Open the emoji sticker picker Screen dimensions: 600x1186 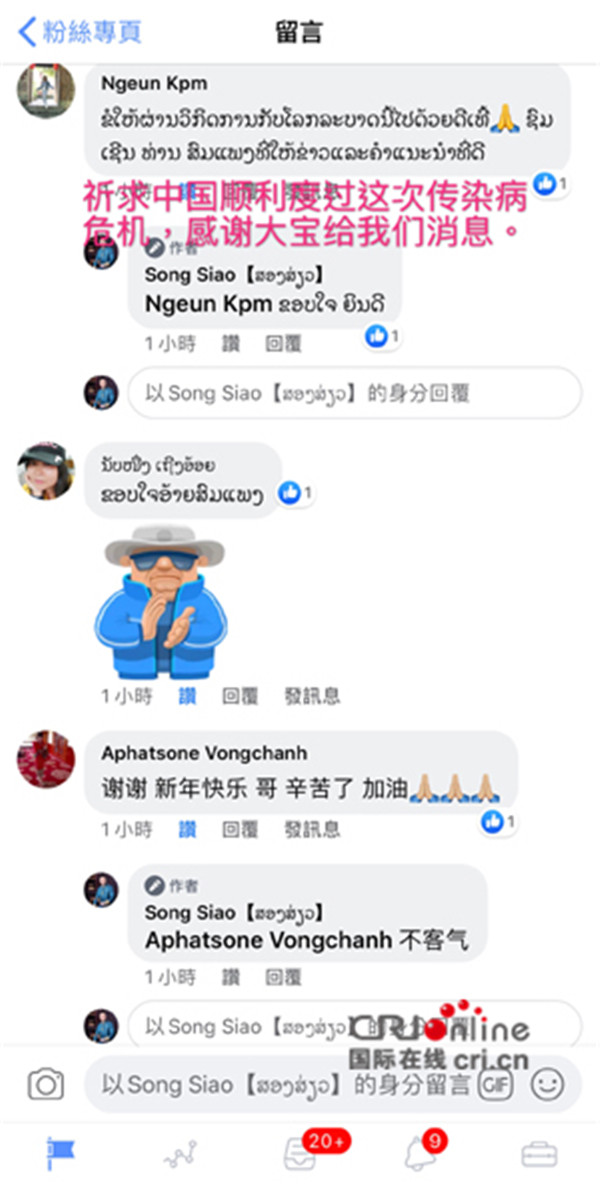(x=547, y=1084)
